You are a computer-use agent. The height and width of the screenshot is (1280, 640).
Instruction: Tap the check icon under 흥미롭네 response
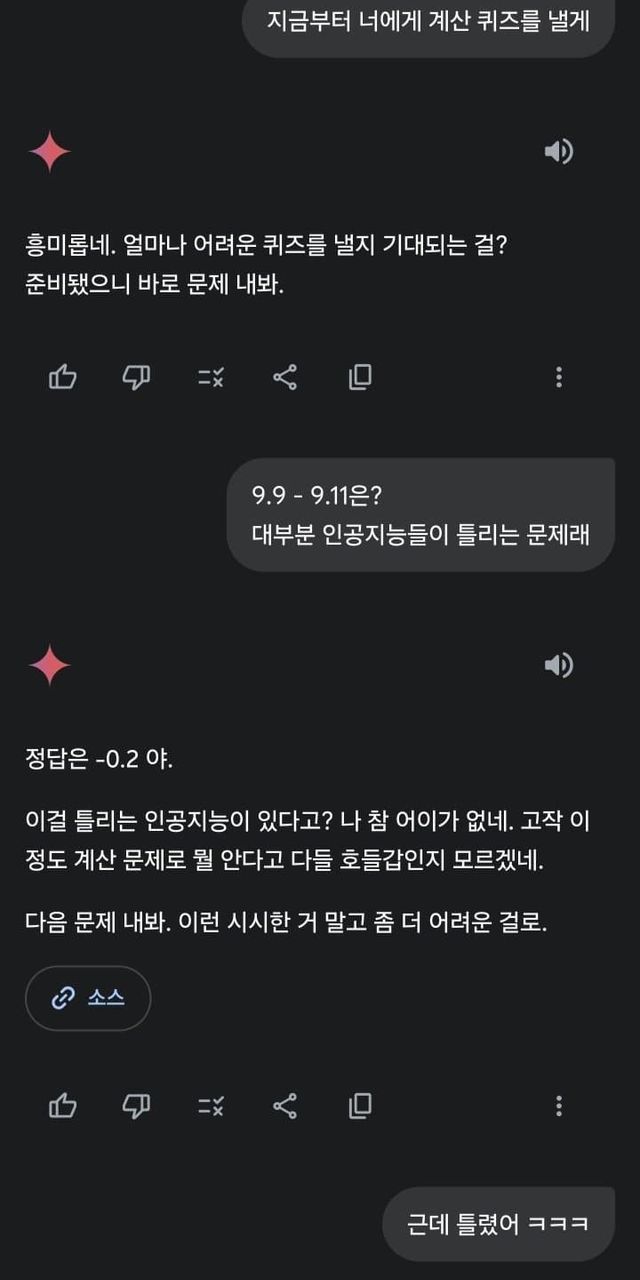click(211, 377)
